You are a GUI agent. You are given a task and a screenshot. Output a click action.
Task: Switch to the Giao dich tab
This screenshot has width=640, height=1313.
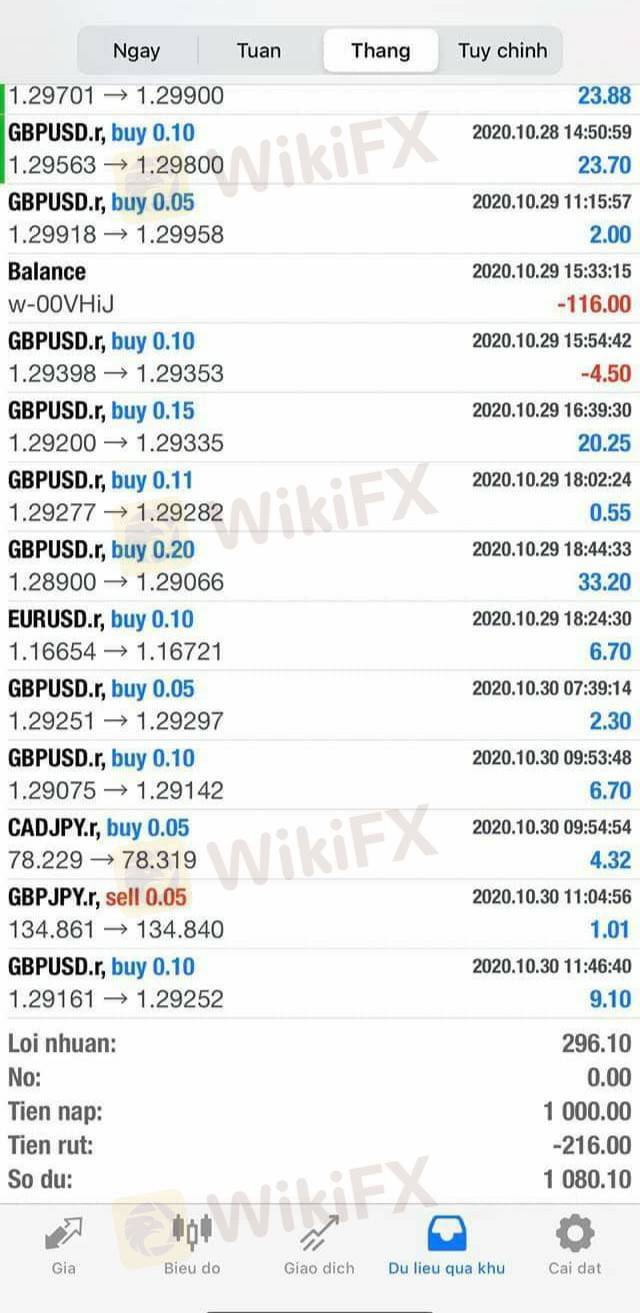pyautogui.click(x=319, y=1245)
